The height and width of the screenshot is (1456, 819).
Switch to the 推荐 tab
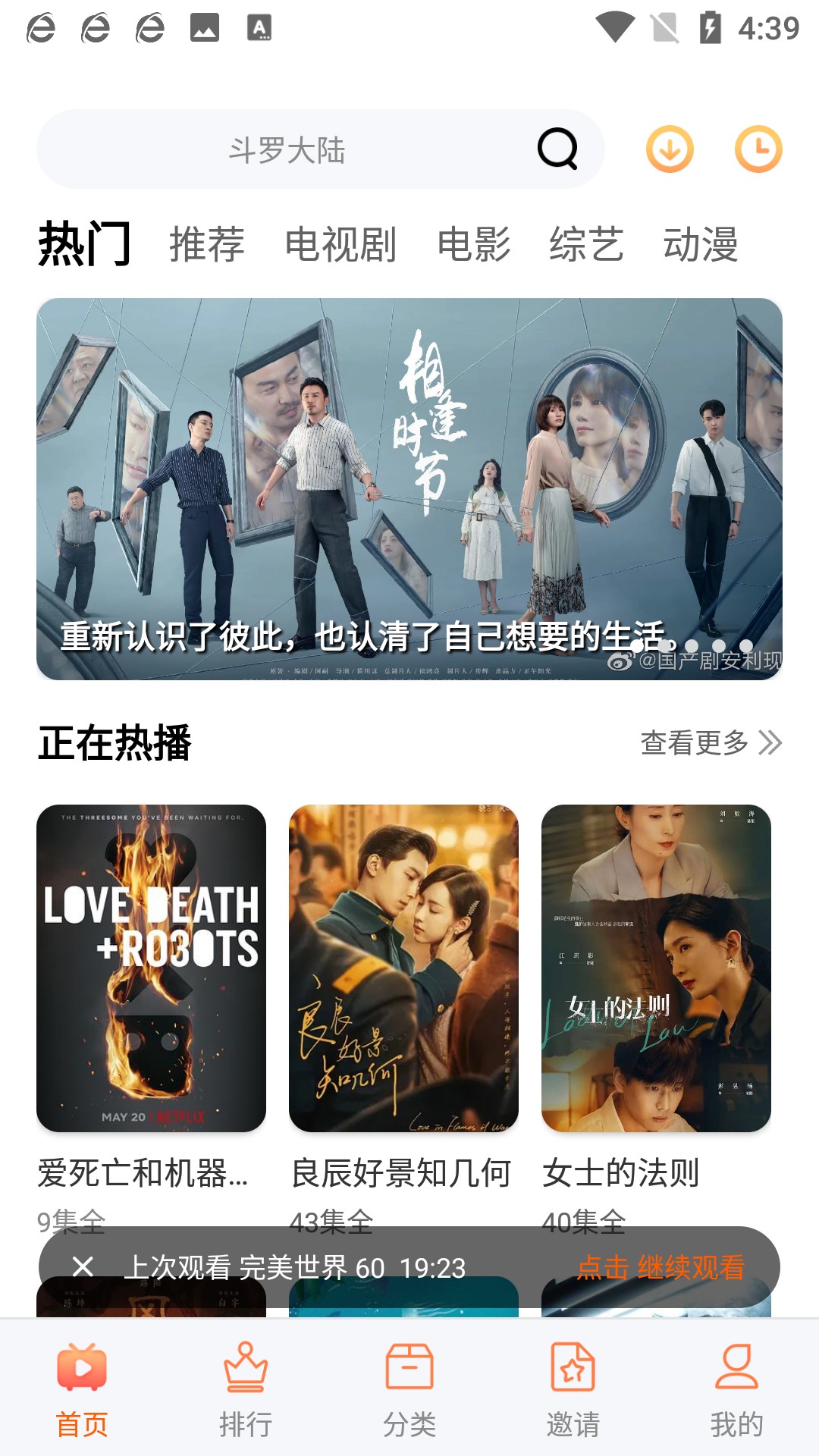tap(206, 244)
